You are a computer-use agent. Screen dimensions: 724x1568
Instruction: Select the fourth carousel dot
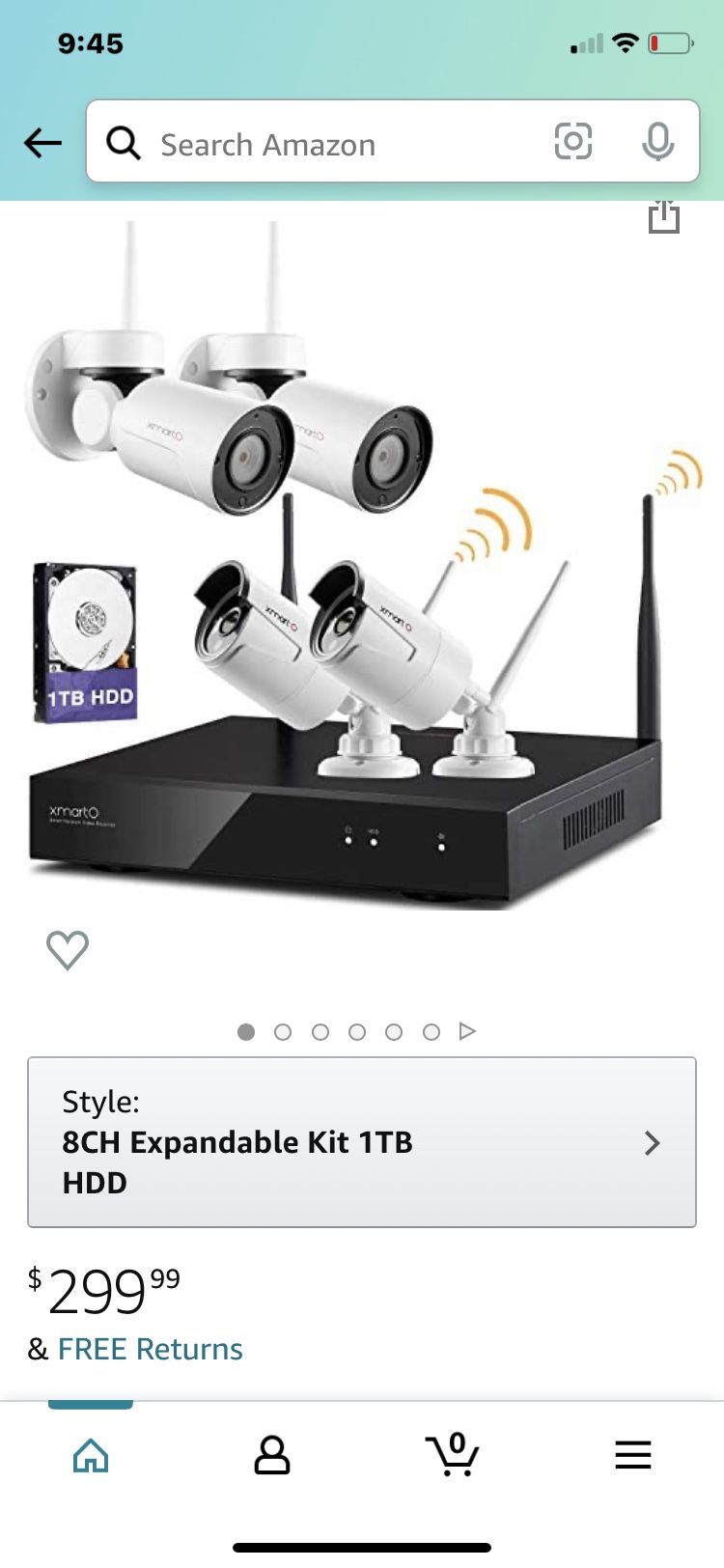(357, 1031)
